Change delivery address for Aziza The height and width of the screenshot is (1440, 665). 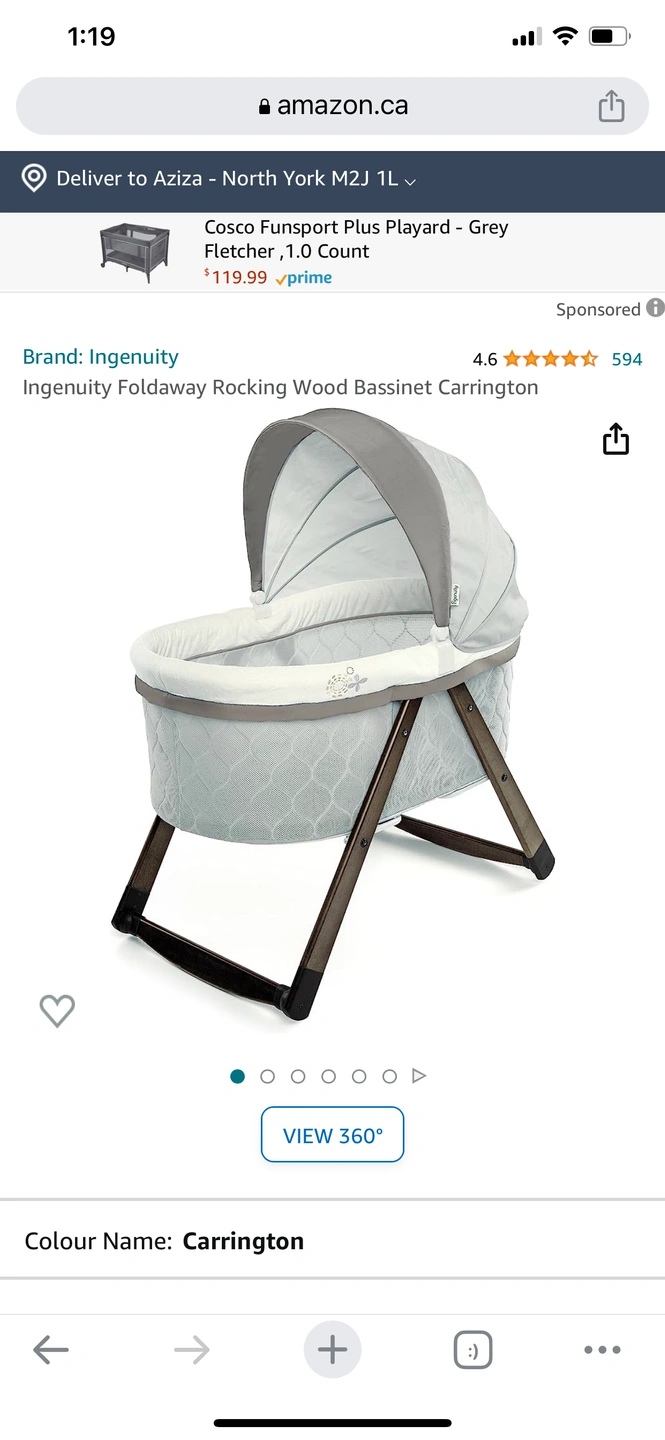click(x=220, y=179)
